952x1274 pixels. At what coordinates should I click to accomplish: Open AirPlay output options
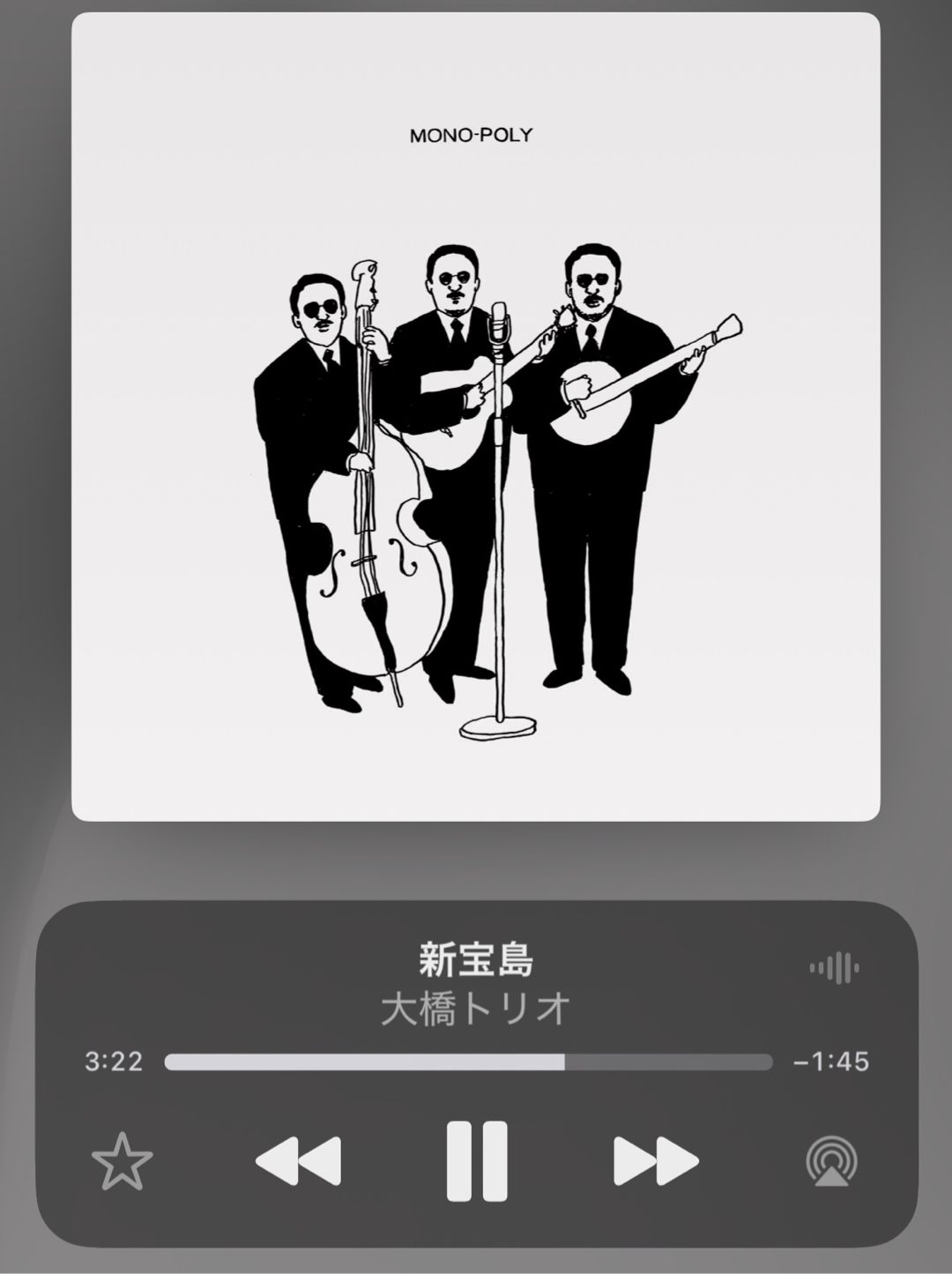(831, 1161)
